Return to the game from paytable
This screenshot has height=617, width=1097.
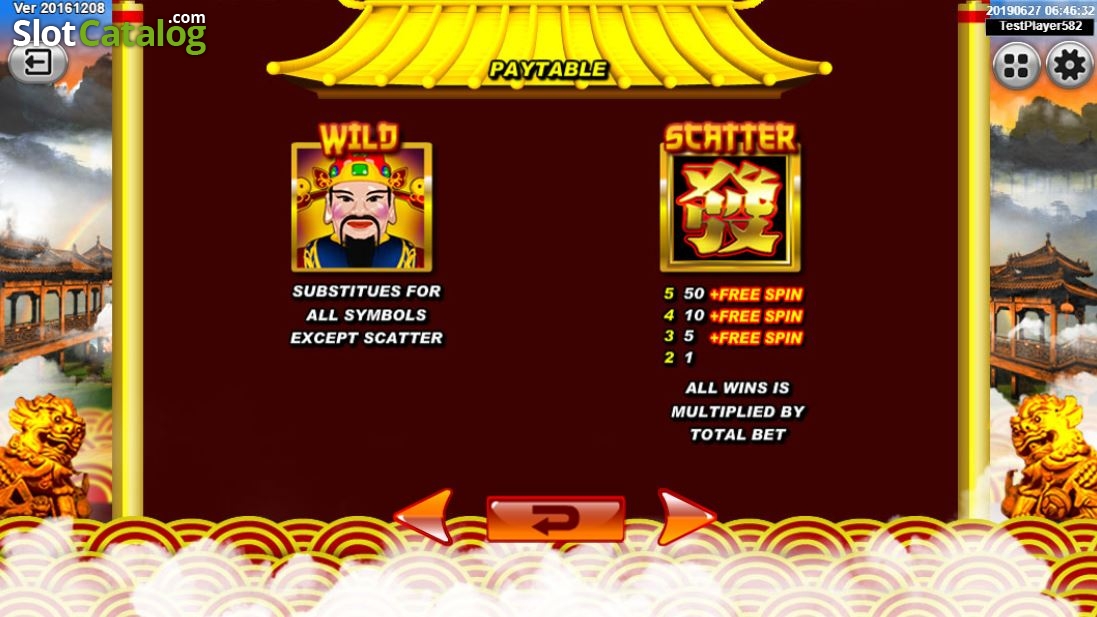point(555,519)
